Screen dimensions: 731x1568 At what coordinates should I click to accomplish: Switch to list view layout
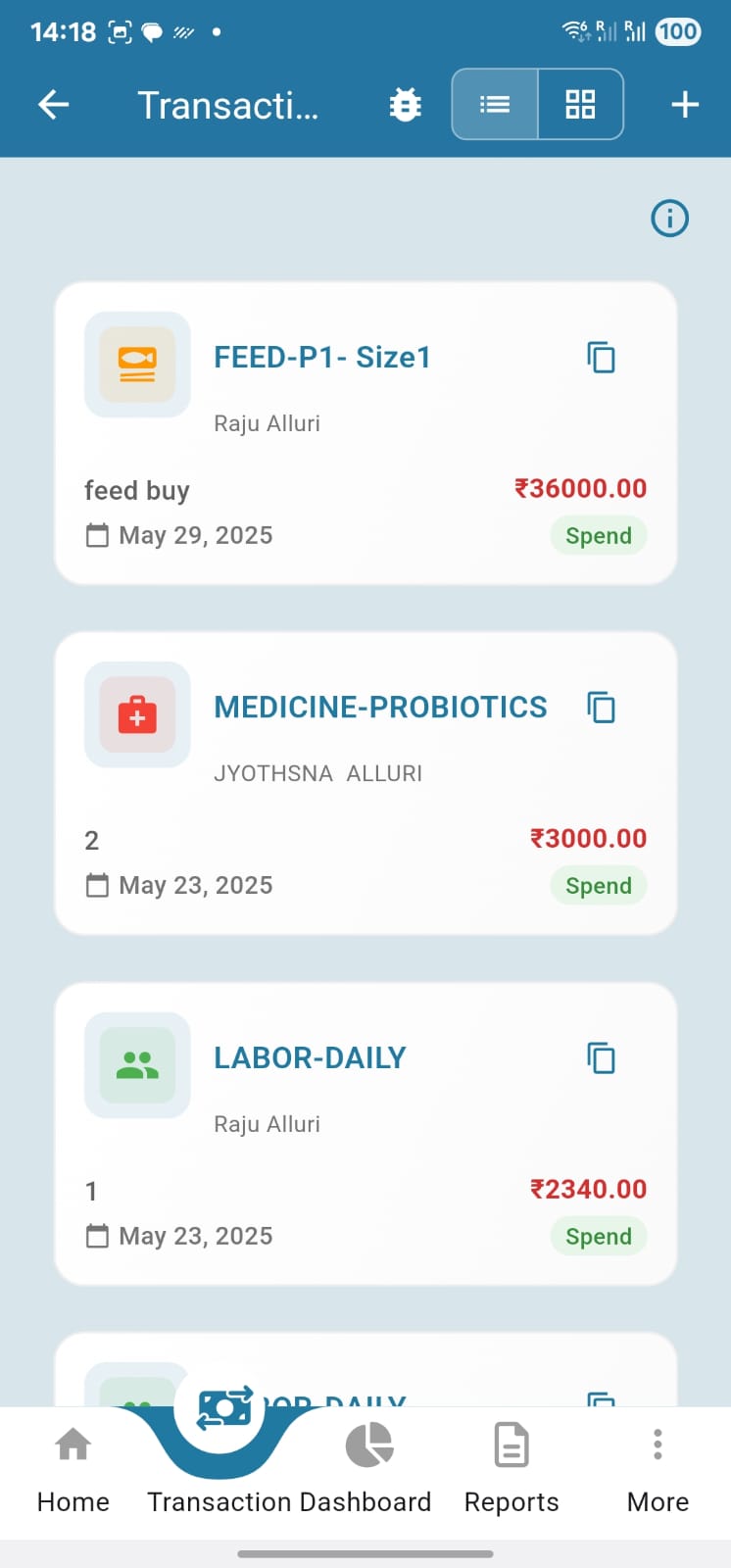click(x=495, y=104)
